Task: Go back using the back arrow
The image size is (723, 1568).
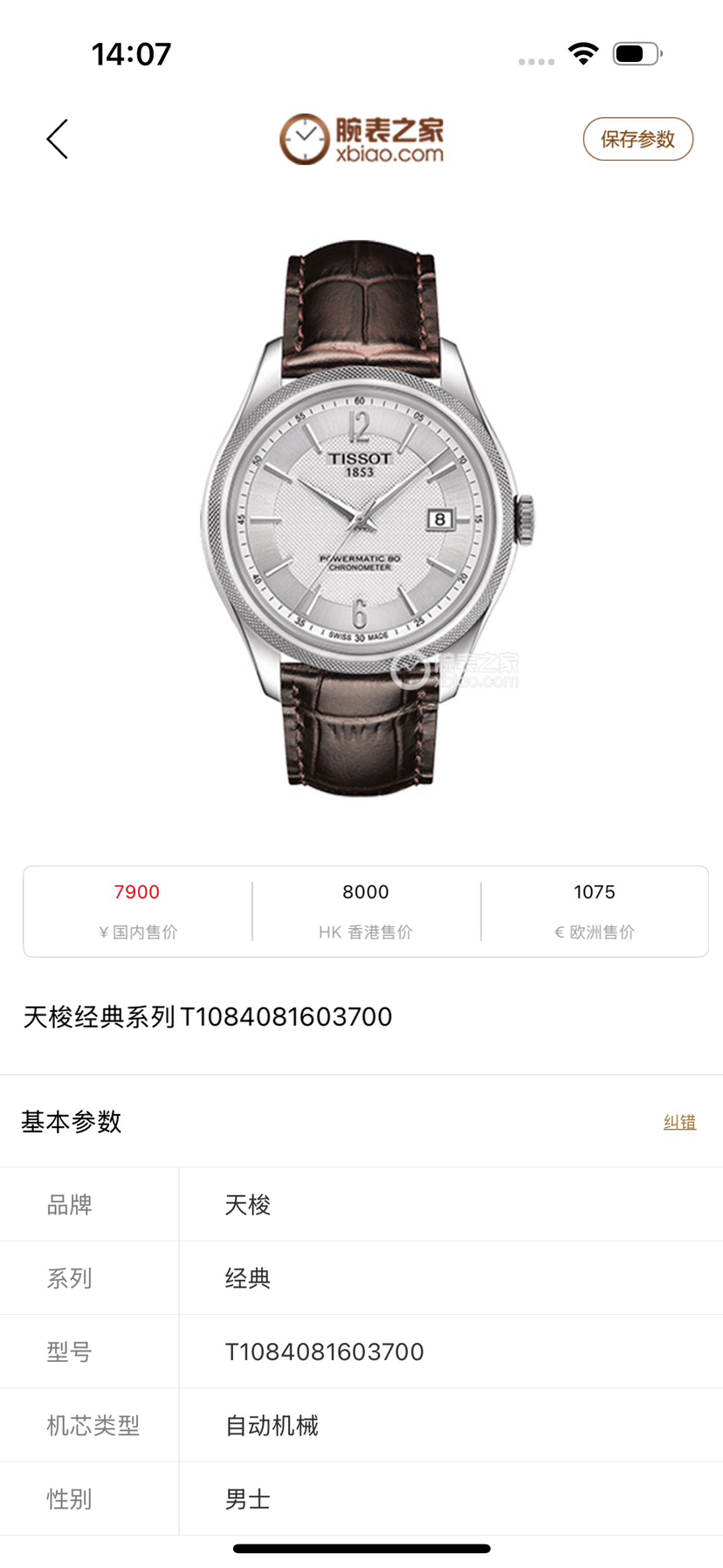Action: point(58,139)
